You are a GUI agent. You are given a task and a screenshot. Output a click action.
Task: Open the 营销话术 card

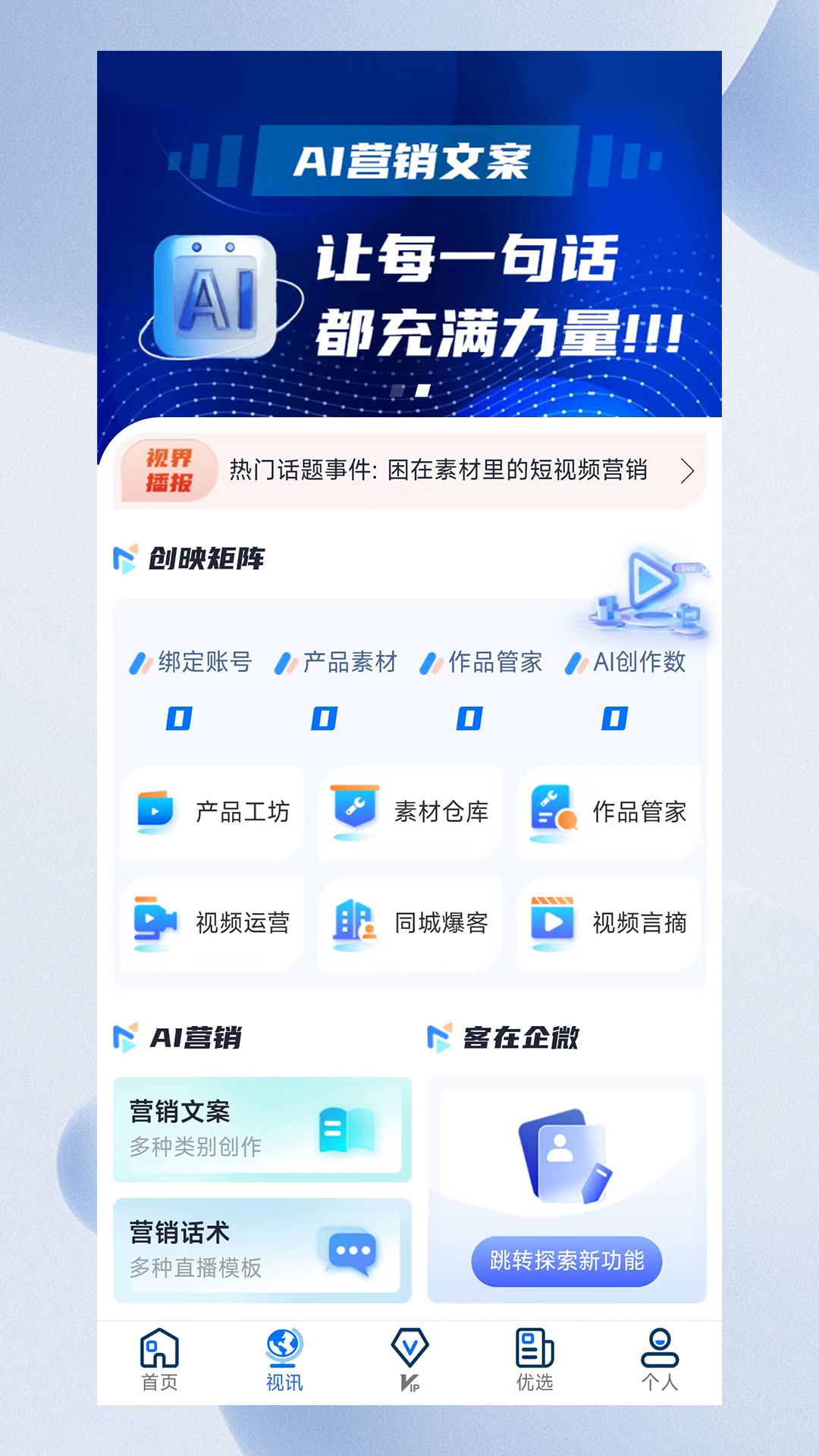(x=262, y=1250)
